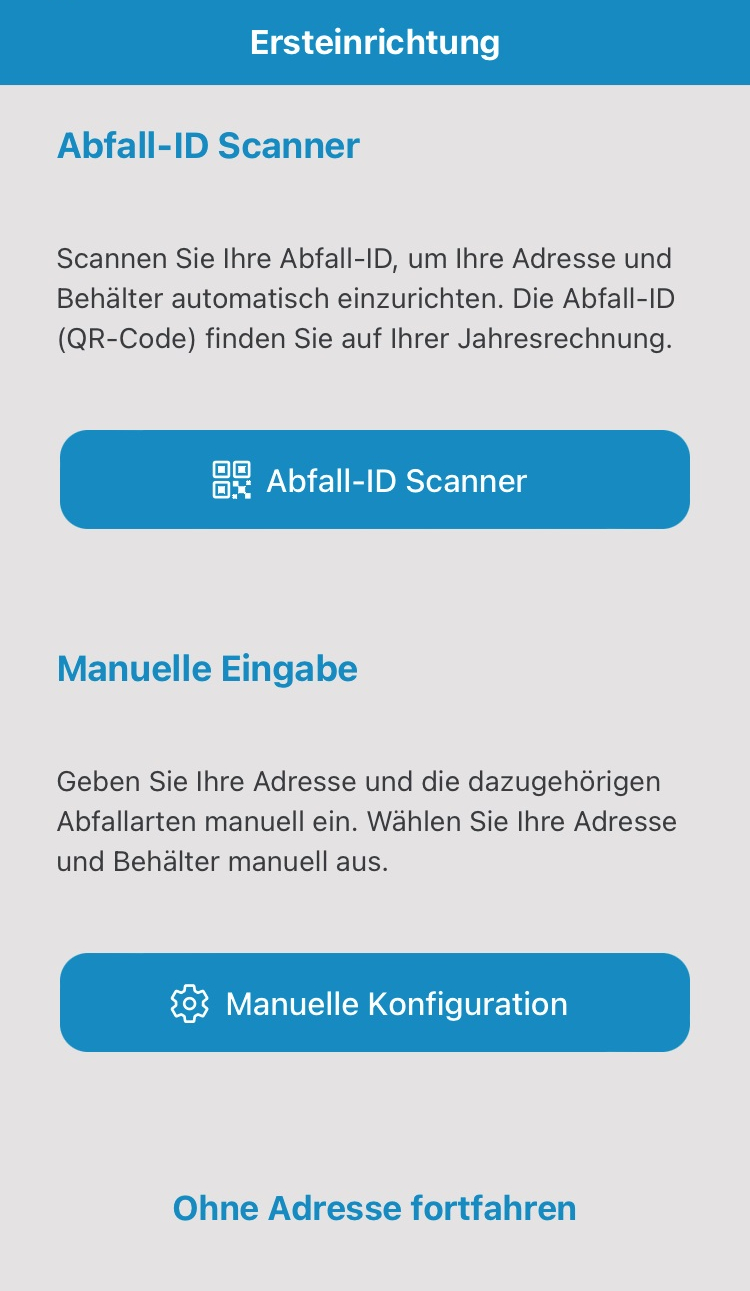The height and width of the screenshot is (1291, 750).
Task: Open the Abfall-ID Scanner button
Action: click(x=375, y=480)
